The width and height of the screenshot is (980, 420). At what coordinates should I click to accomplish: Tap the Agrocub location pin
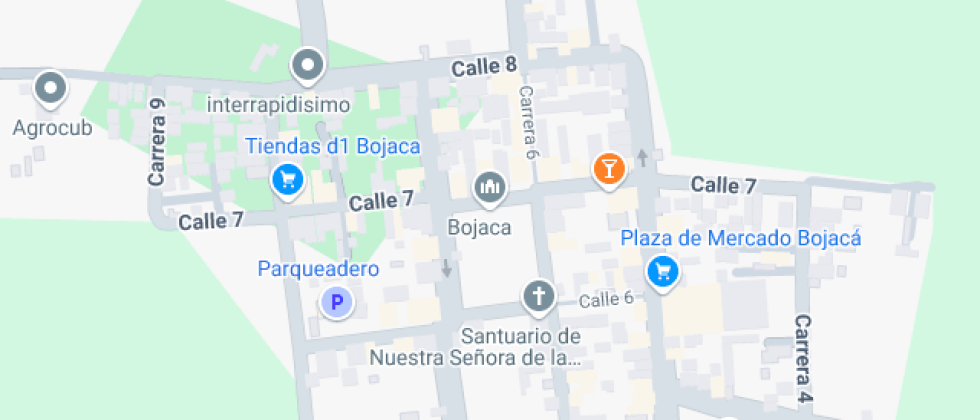[x=49, y=88]
